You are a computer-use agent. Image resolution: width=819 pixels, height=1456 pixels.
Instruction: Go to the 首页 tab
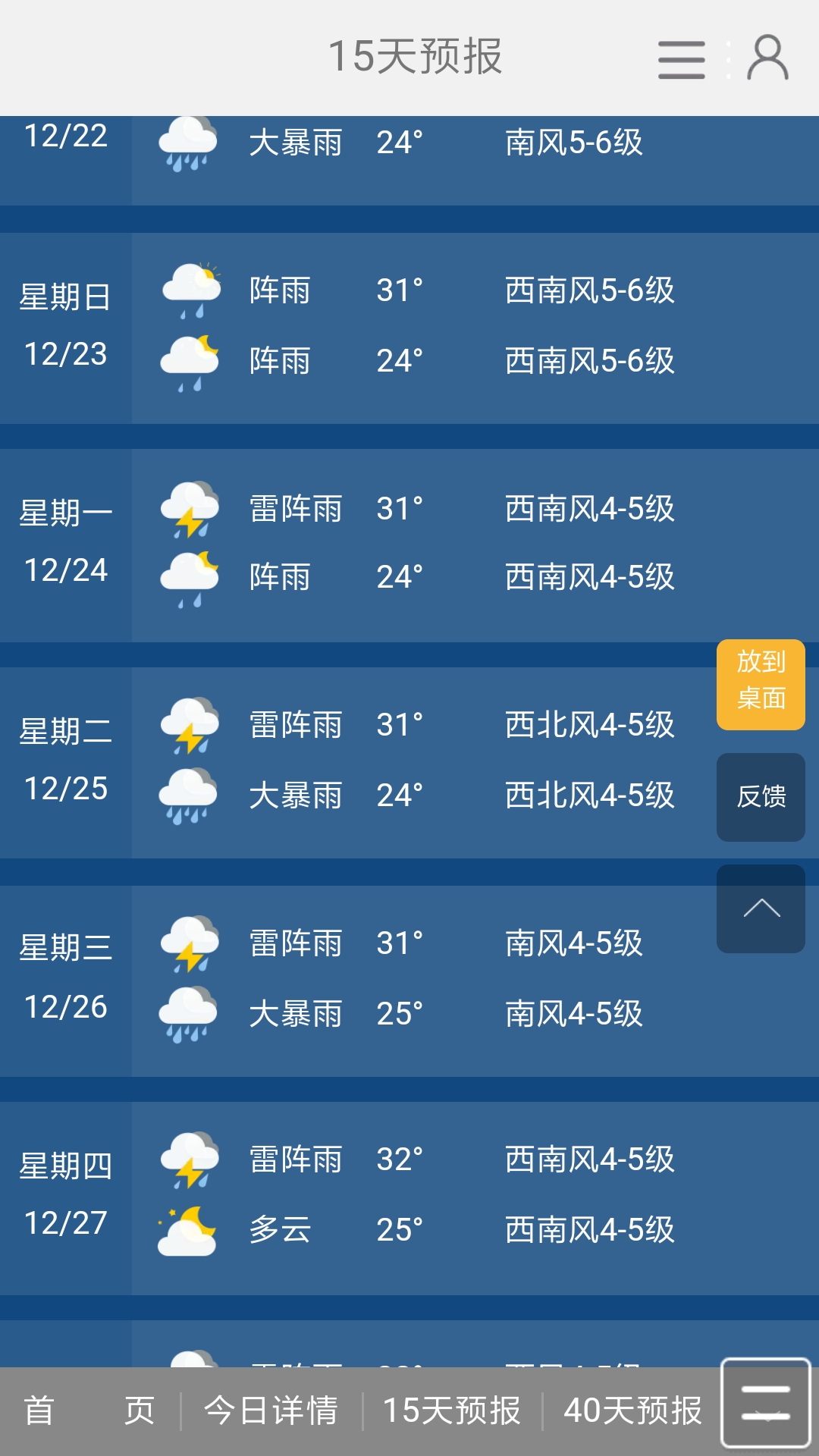pyautogui.click(x=89, y=1410)
